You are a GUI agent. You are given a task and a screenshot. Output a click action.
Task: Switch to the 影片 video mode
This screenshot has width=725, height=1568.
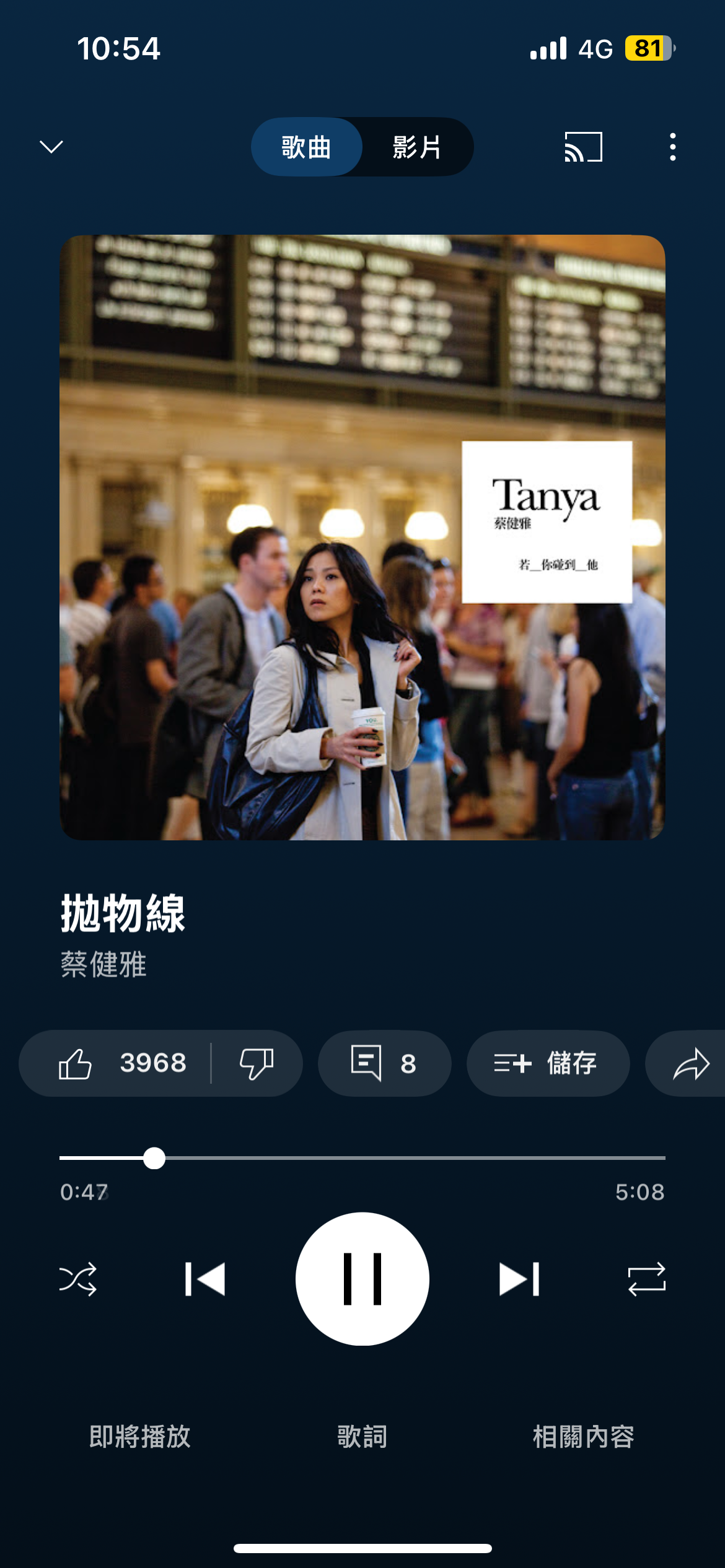point(416,147)
